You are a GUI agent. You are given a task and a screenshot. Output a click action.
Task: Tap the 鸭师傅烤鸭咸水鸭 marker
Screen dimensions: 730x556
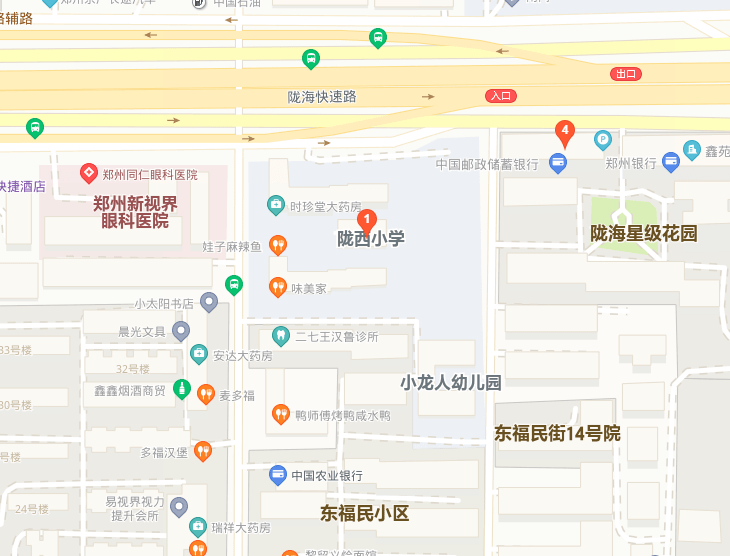pos(281,414)
